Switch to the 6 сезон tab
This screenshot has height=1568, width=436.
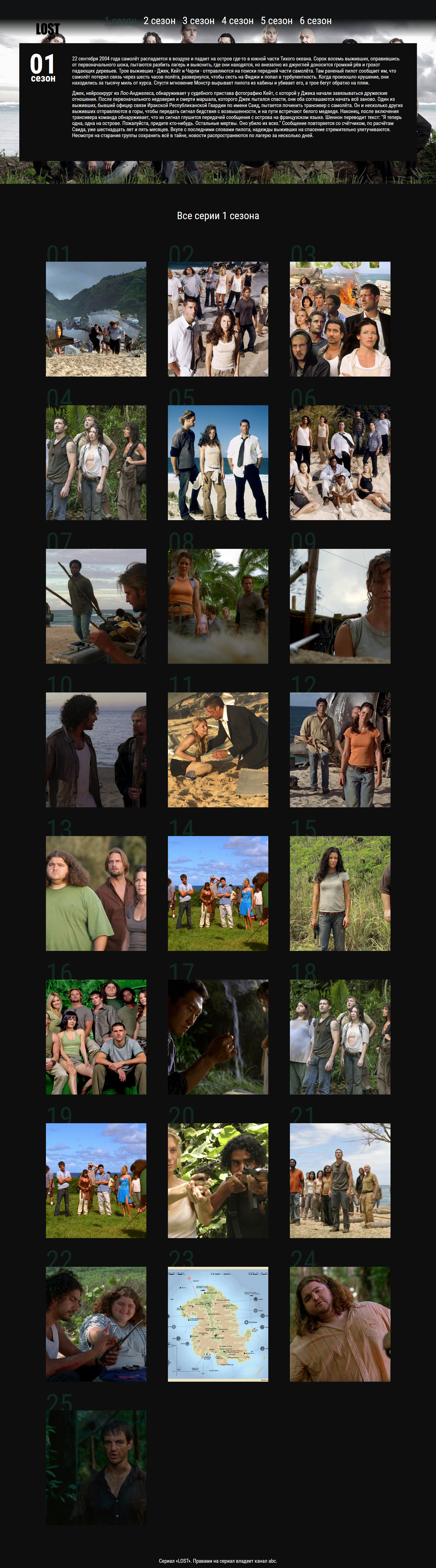[x=315, y=21]
